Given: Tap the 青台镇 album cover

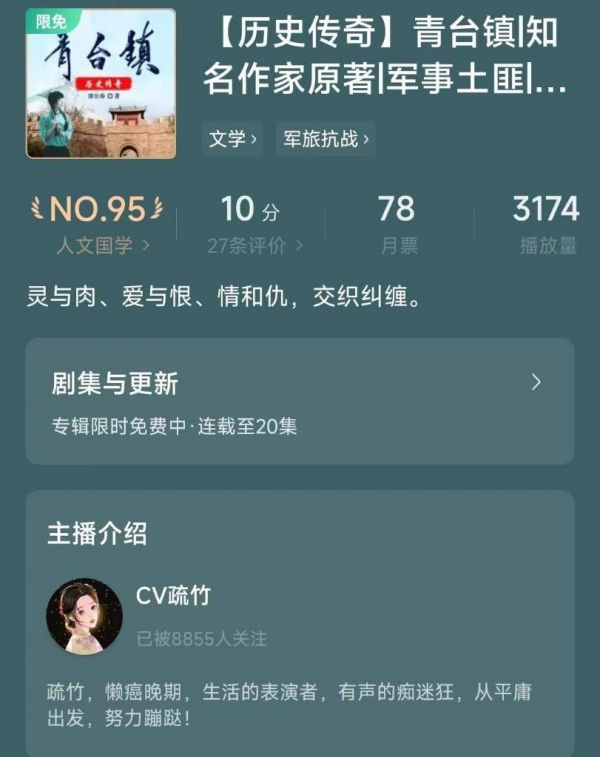Looking at the screenshot, I should click(x=101, y=84).
